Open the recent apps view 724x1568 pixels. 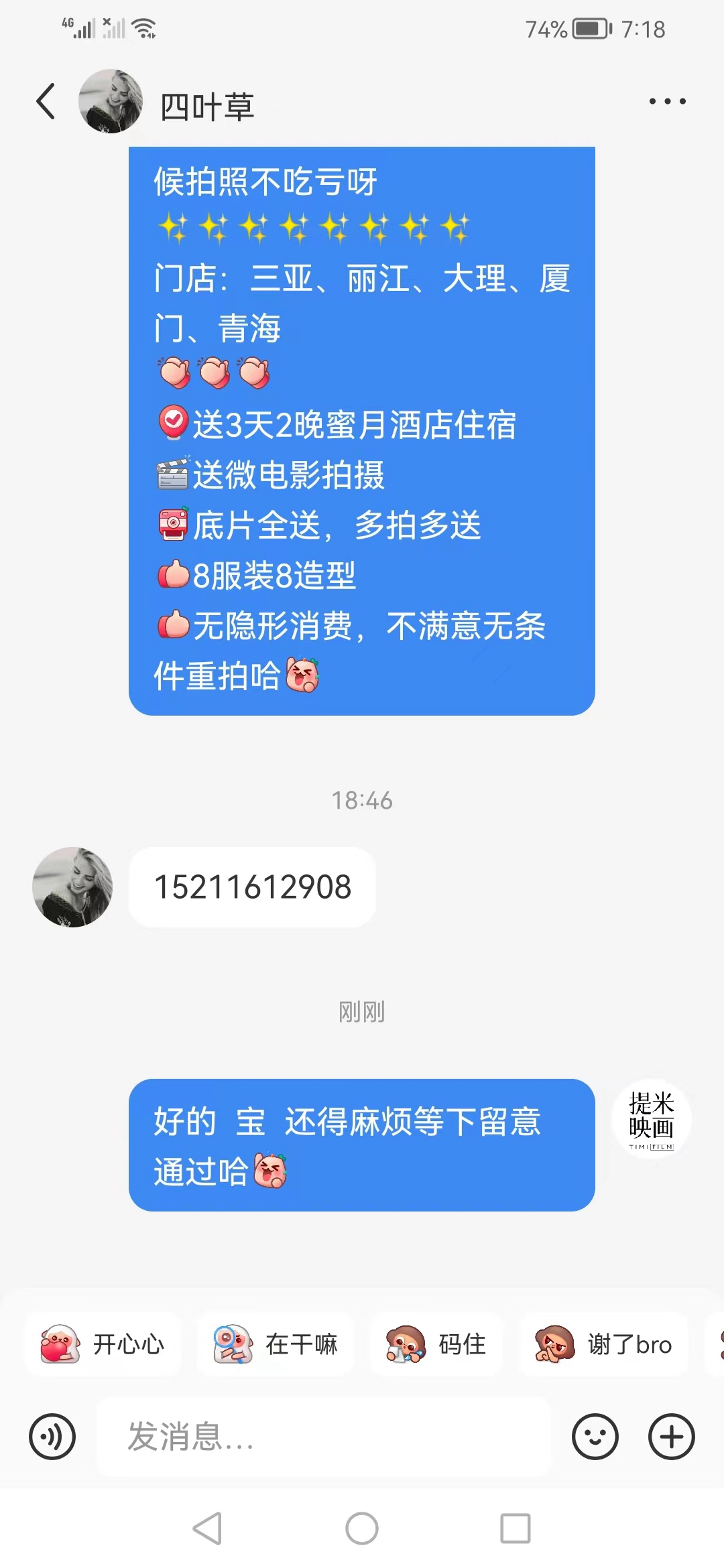[516, 1528]
